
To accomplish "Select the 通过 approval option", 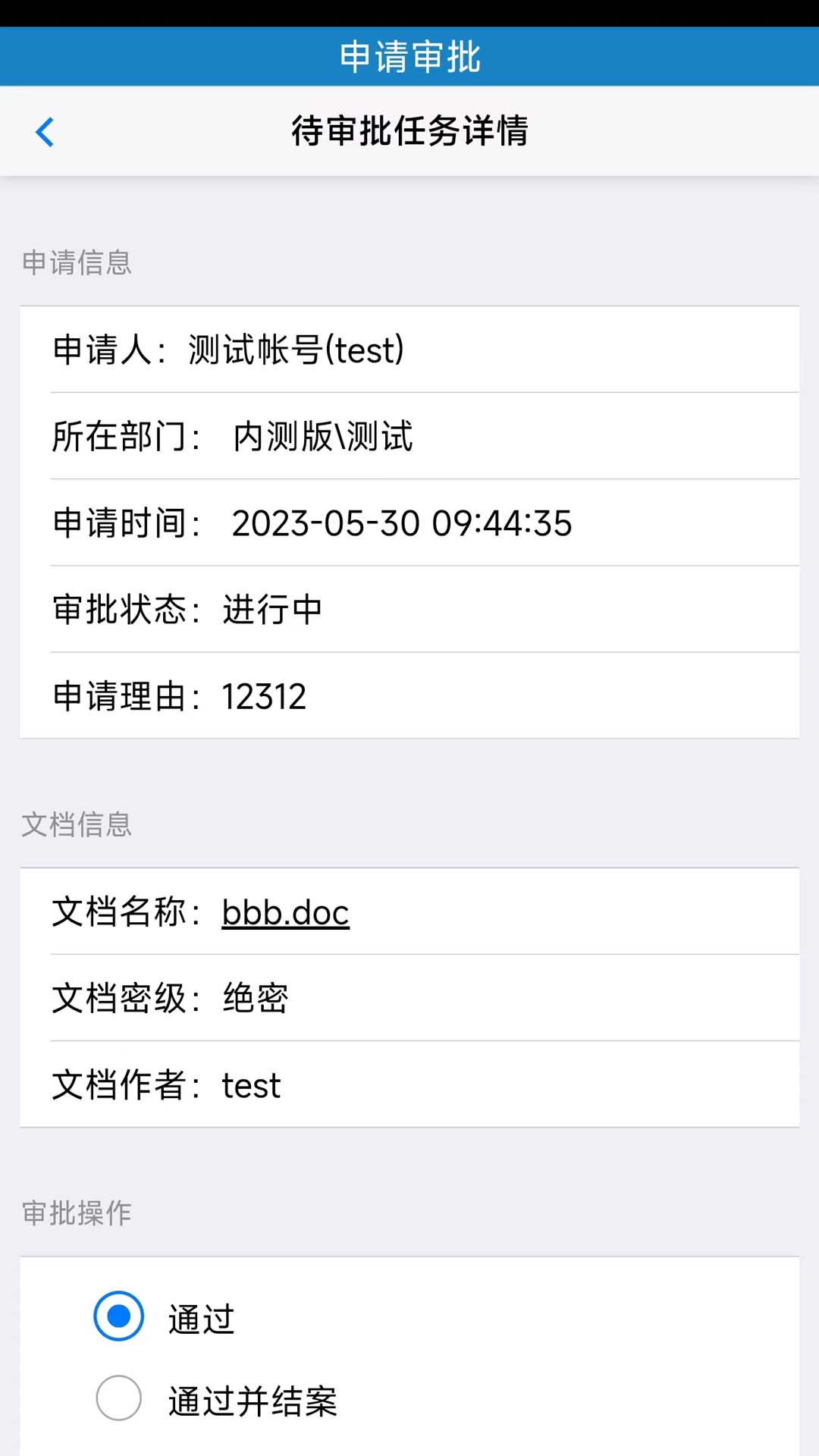I will [x=119, y=1316].
